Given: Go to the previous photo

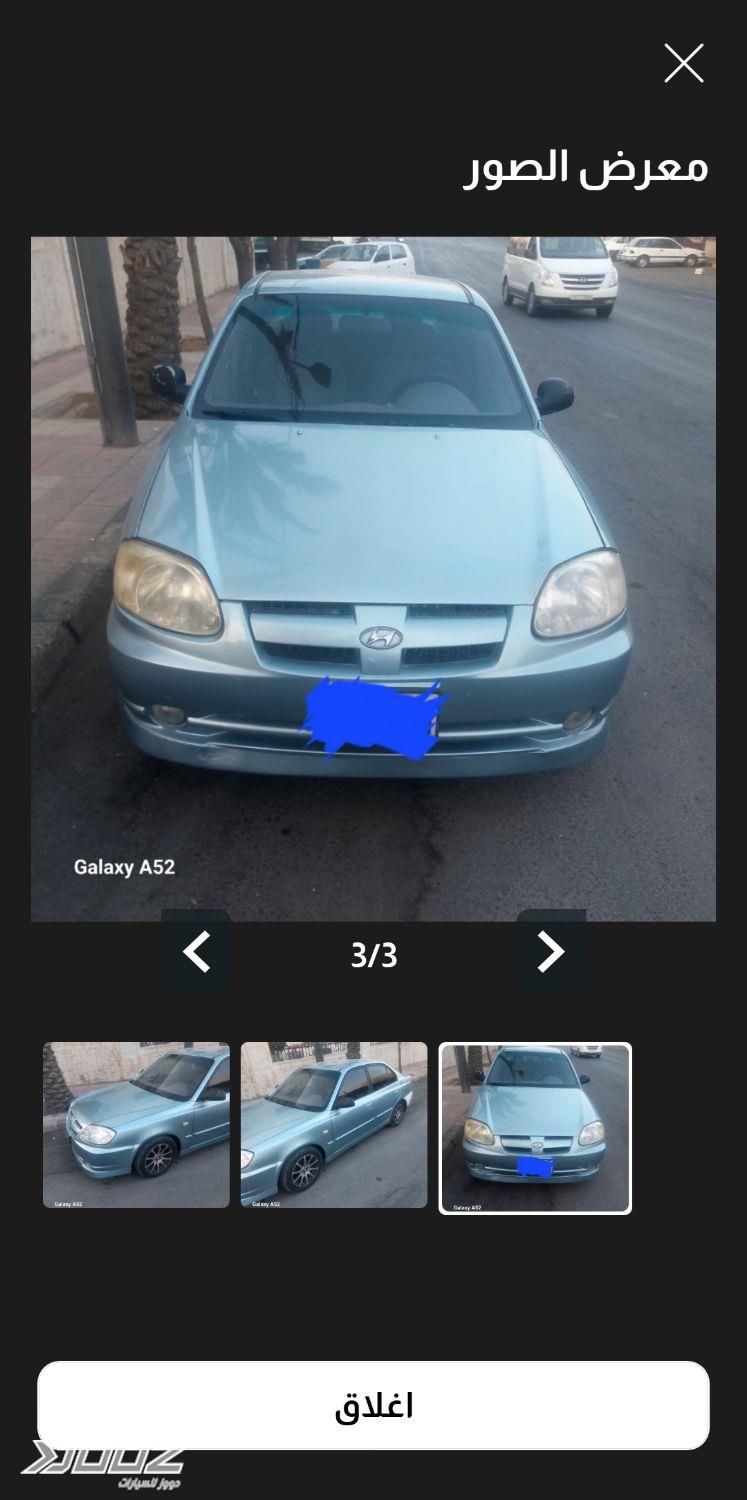Looking at the screenshot, I should 196,952.
